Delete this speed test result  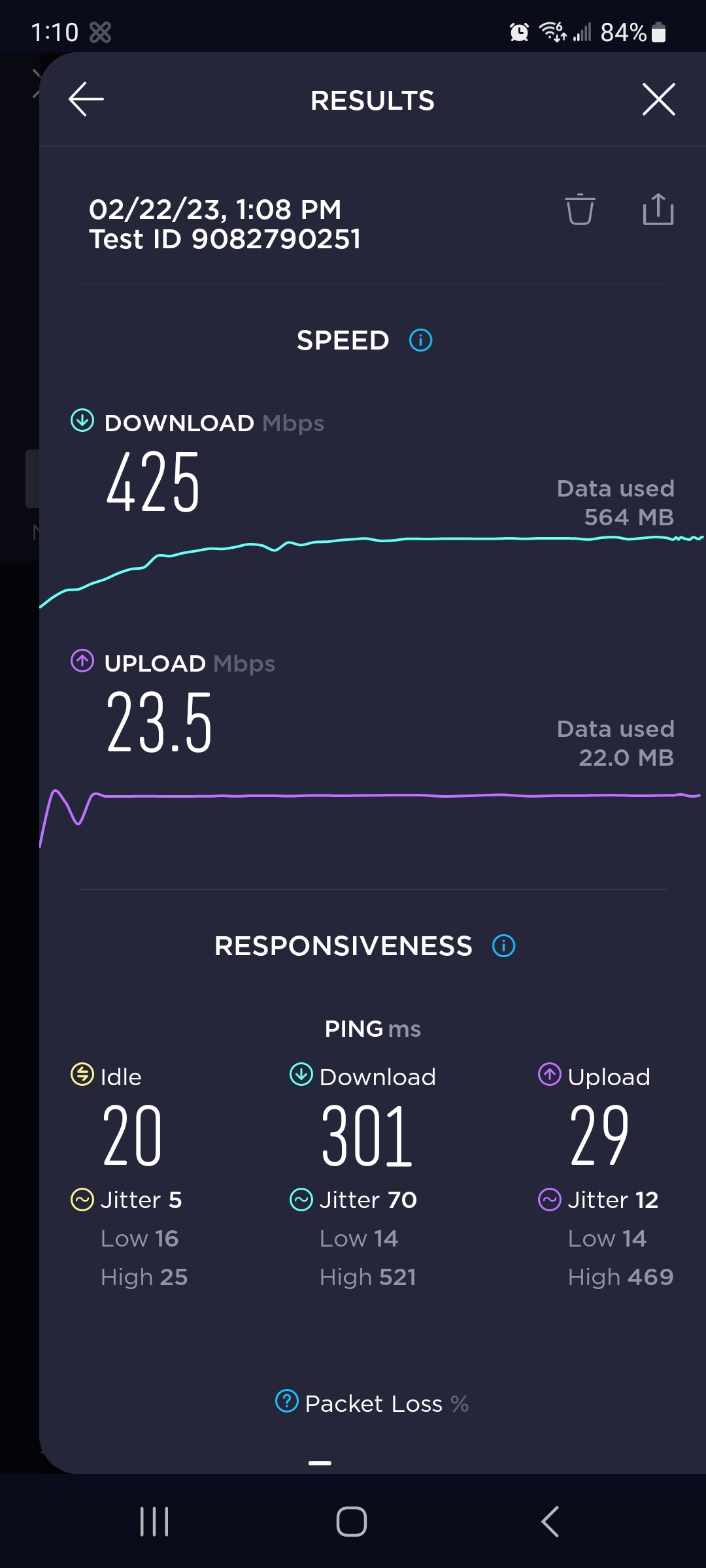pyautogui.click(x=580, y=210)
